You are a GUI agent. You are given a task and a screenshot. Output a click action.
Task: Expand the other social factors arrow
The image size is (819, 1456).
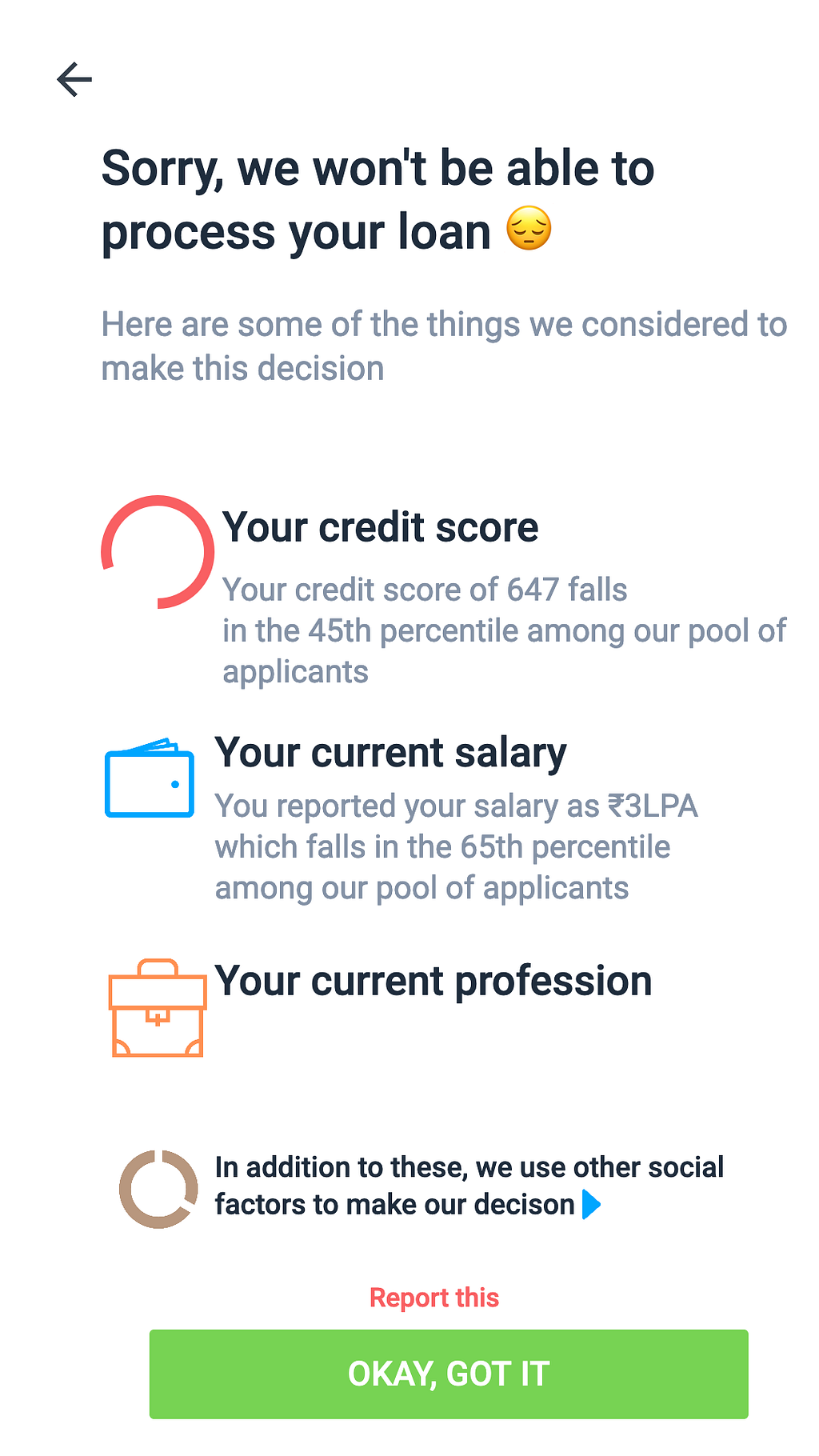coord(592,1204)
